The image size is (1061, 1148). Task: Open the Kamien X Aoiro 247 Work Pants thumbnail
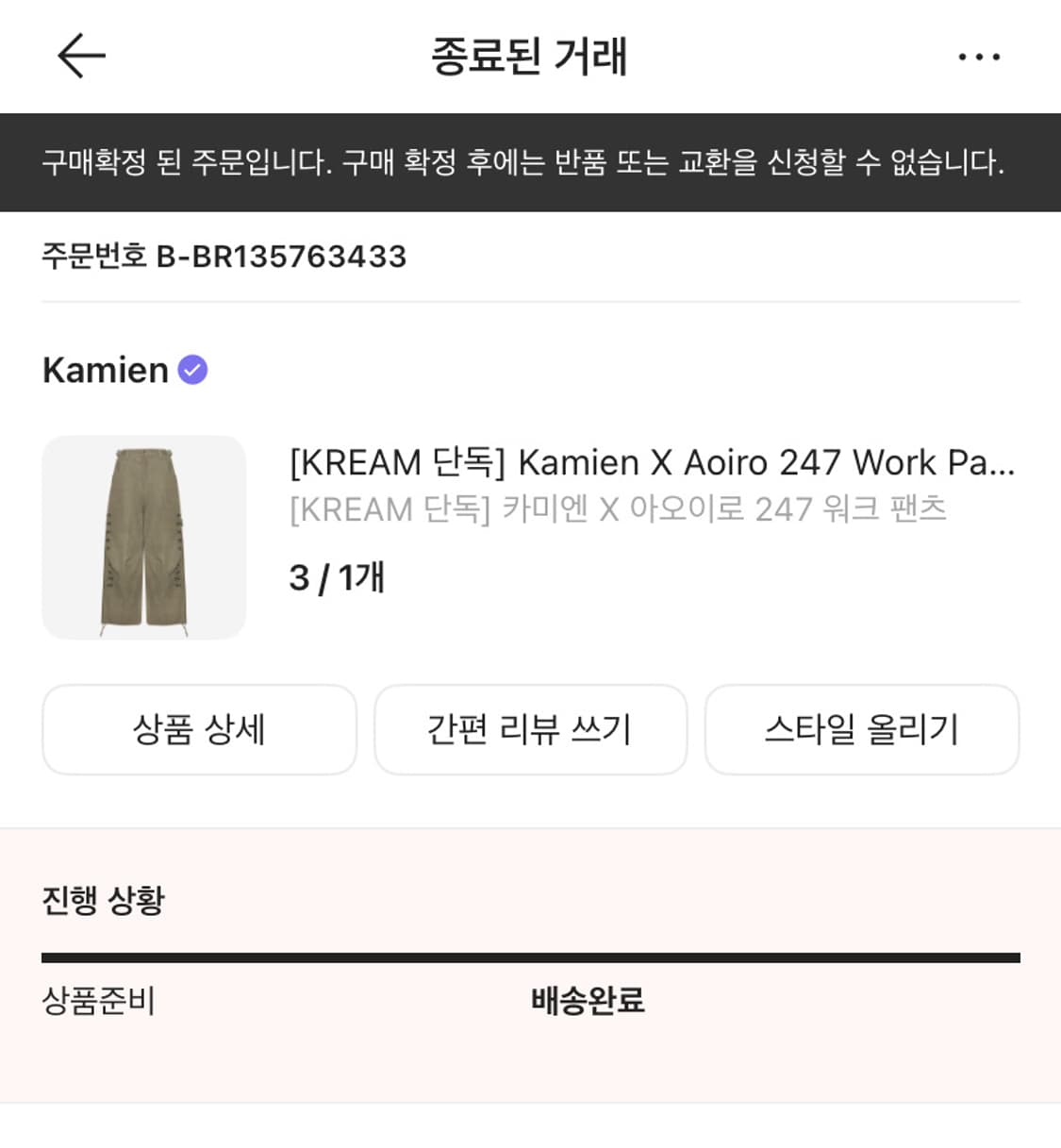(x=143, y=538)
